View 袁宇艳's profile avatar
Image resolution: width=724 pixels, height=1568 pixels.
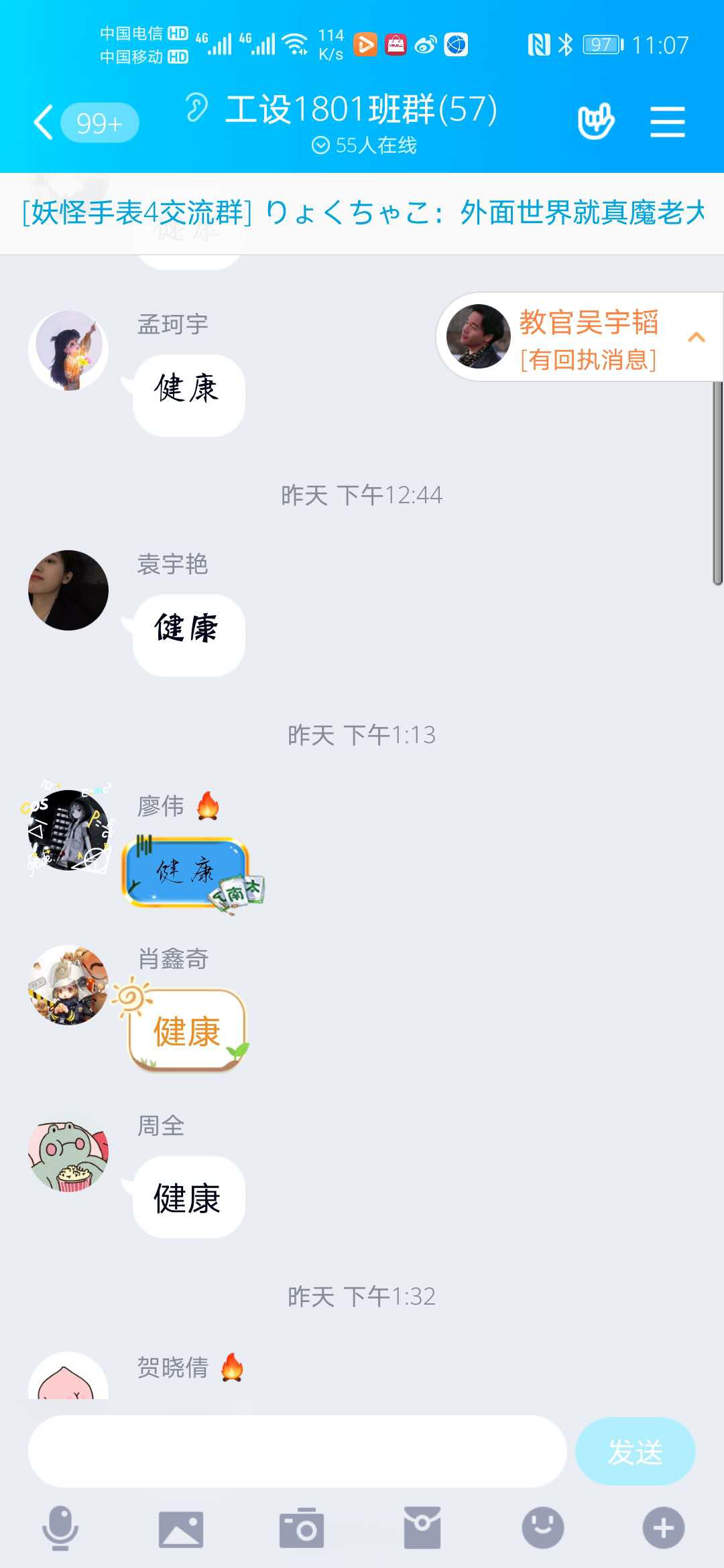click(68, 590)
